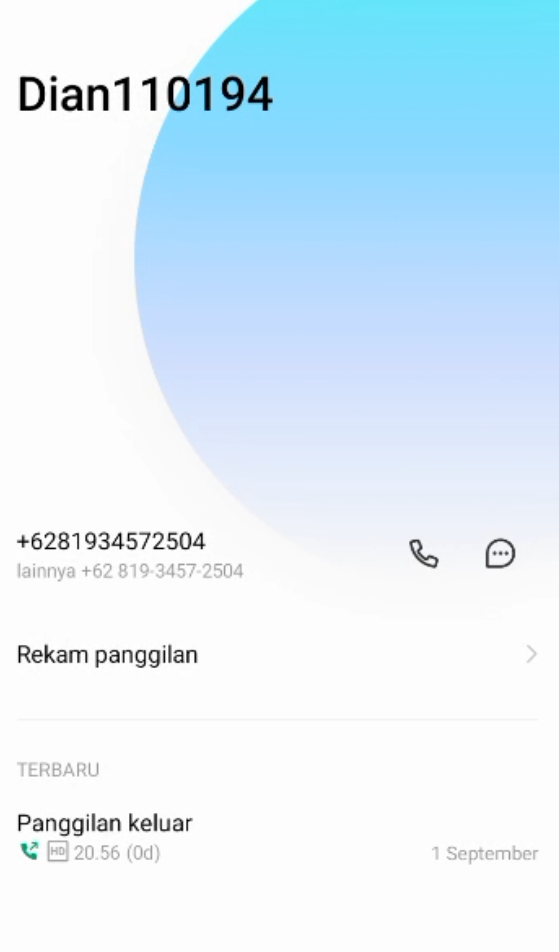
Task: Call Dian110194 with the phone icon
Action: pyautogui.click(x=424, y=554)
